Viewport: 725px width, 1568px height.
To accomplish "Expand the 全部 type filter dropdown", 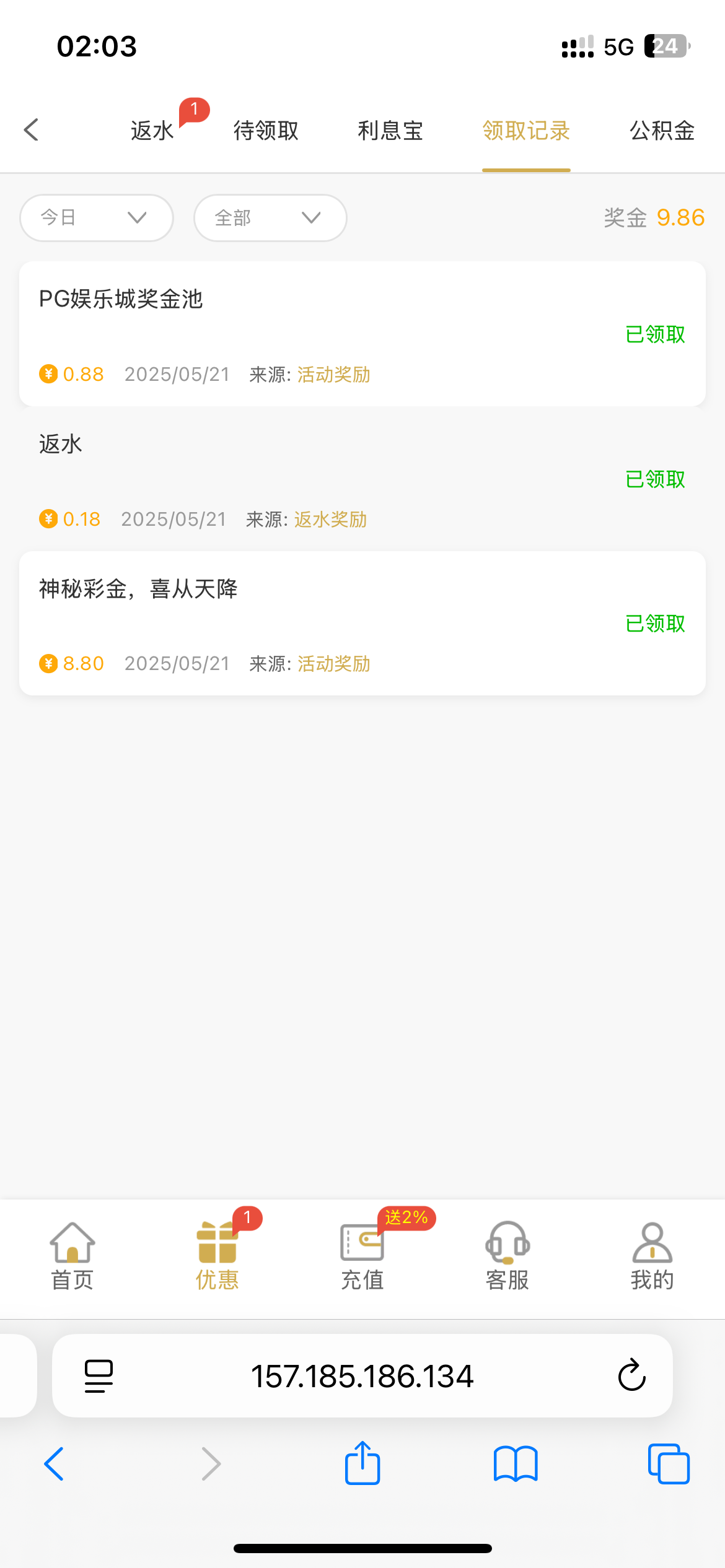I will coord(270,218).
